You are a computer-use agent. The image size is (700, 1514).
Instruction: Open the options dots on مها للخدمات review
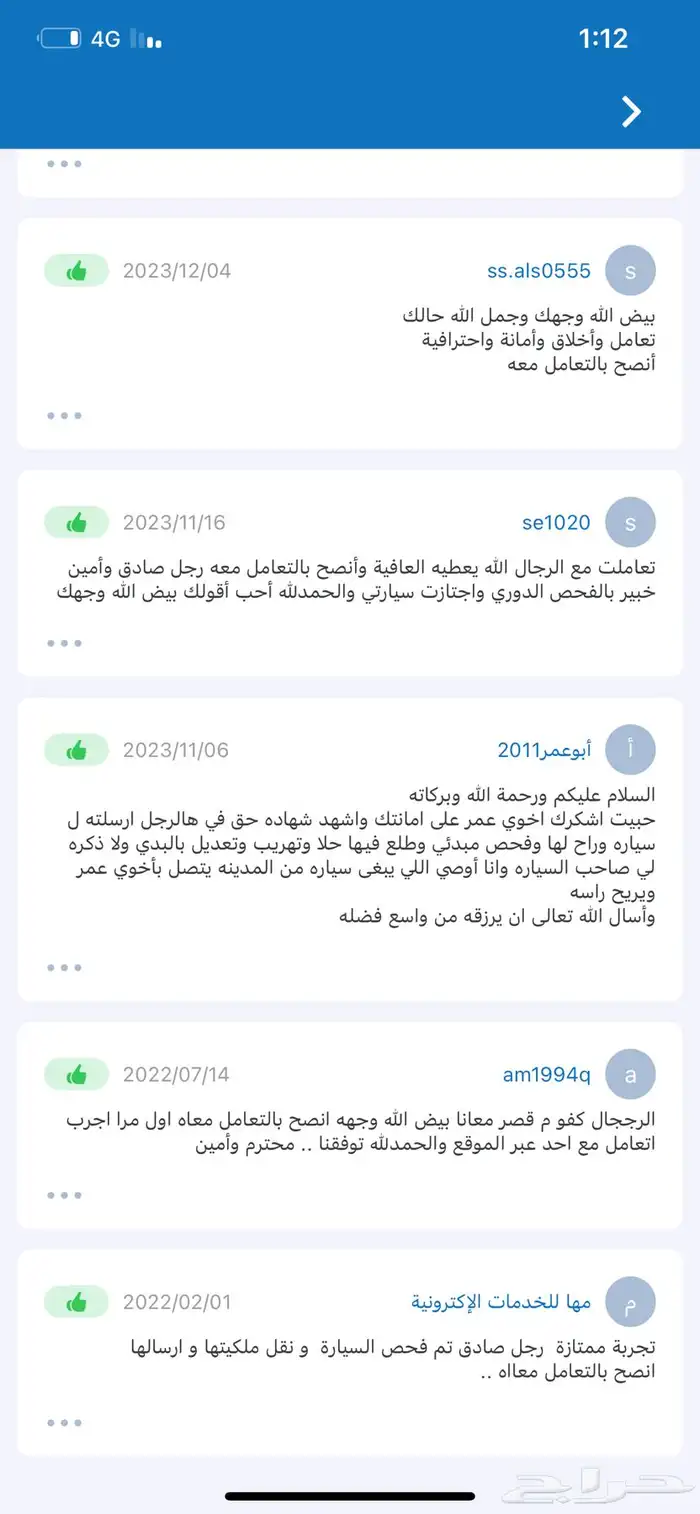[64, 1422]
